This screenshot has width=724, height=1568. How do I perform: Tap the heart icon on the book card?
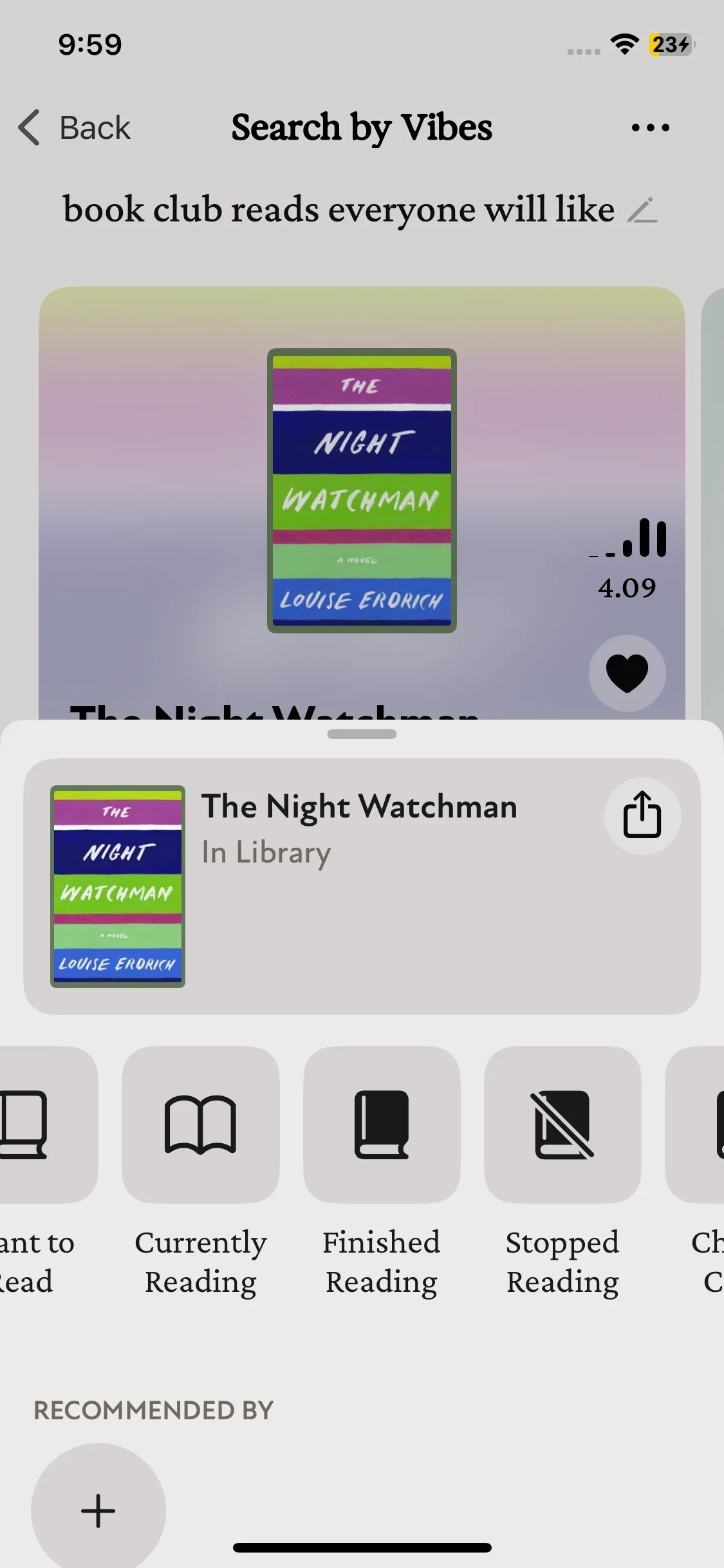pyautogui.click(x=627, y=673)
